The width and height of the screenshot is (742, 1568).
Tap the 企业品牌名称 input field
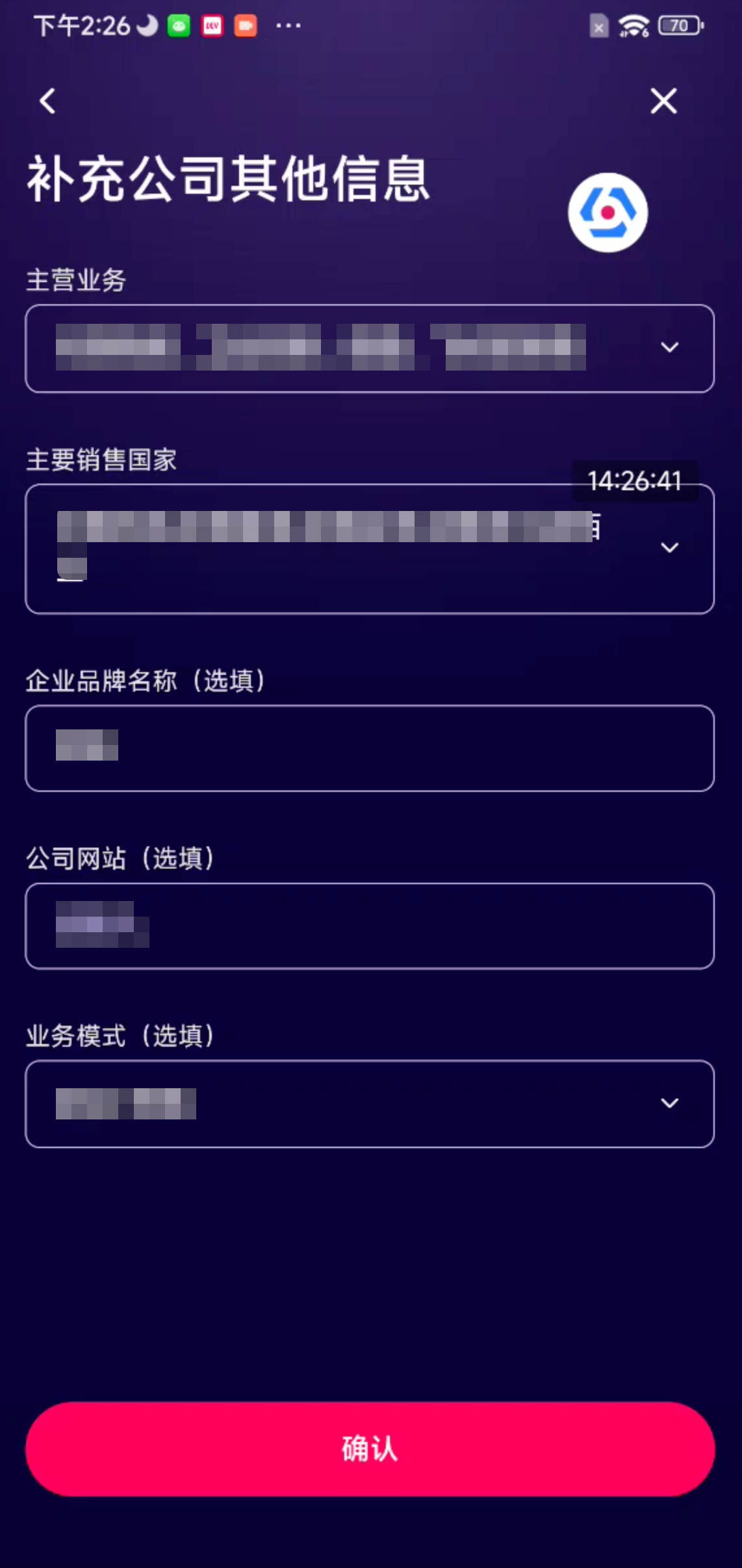[x=369, y=748]
